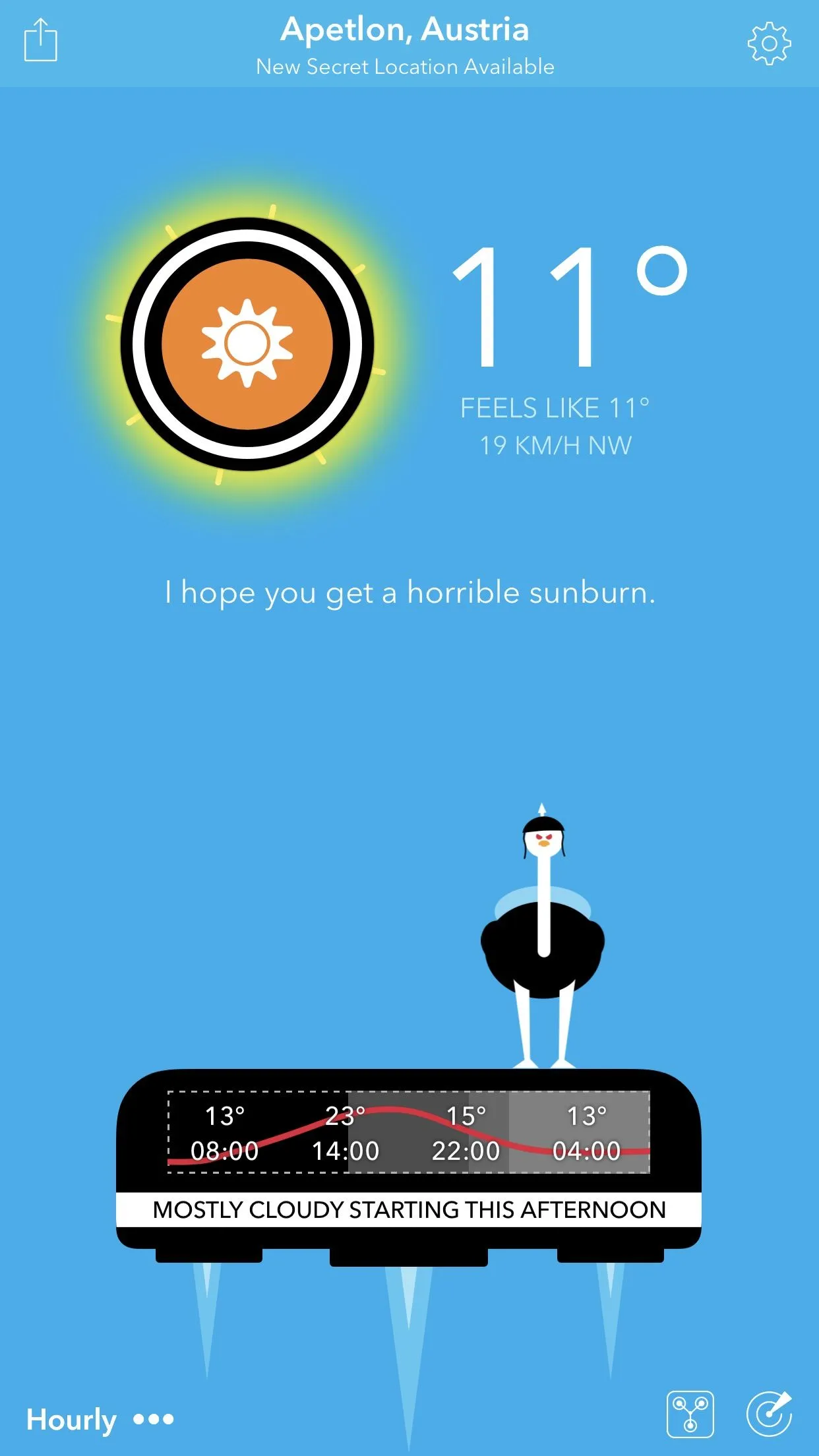819x1456 pixels.
Task: Tap the Hourly forecast label
Action: coord(71,1419)
